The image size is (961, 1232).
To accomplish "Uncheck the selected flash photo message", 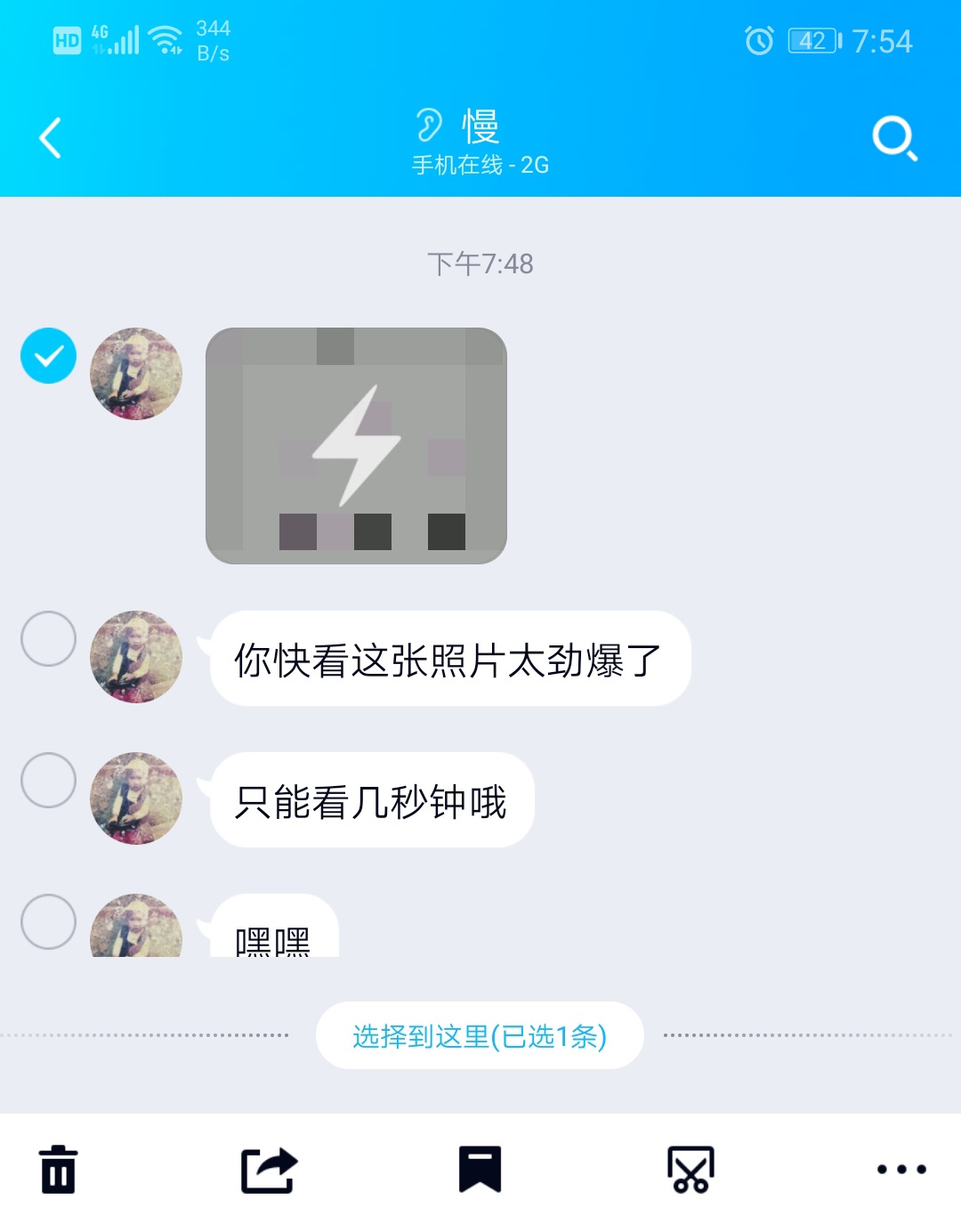I will tap(48, 355).
